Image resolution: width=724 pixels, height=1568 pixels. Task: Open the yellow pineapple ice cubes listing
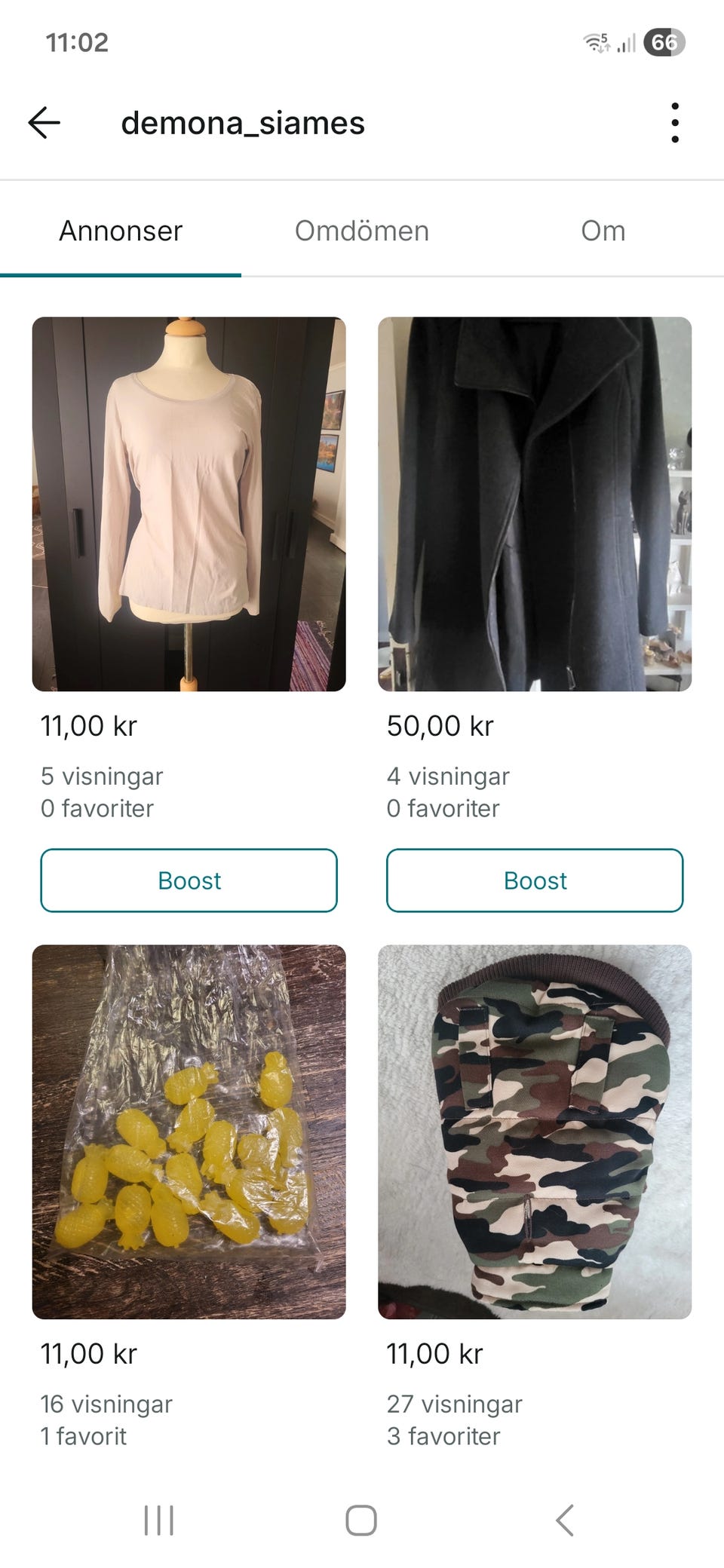(x=189, y=1132)
